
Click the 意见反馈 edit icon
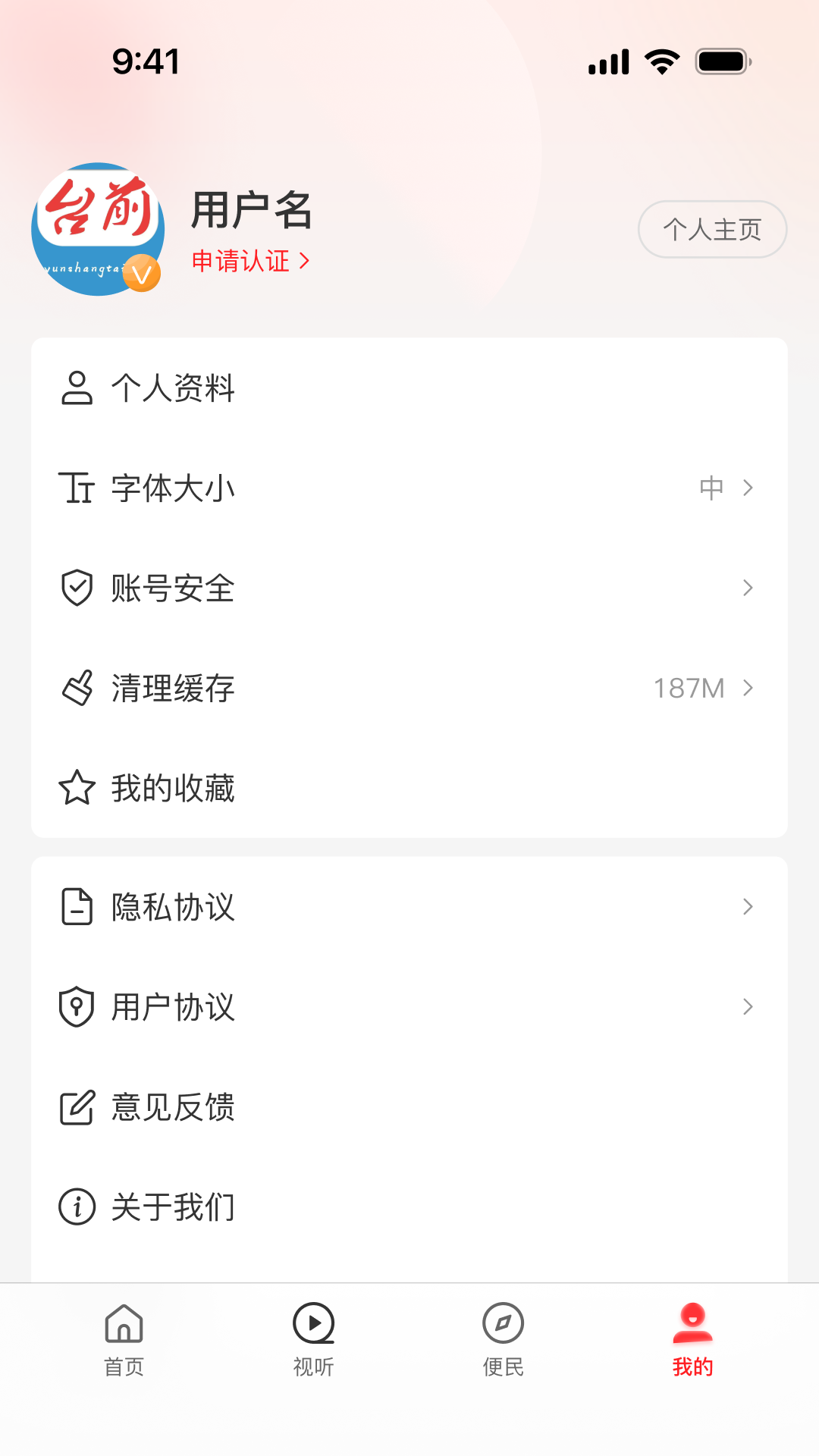pyautogui.click(x=76, y=1106)
